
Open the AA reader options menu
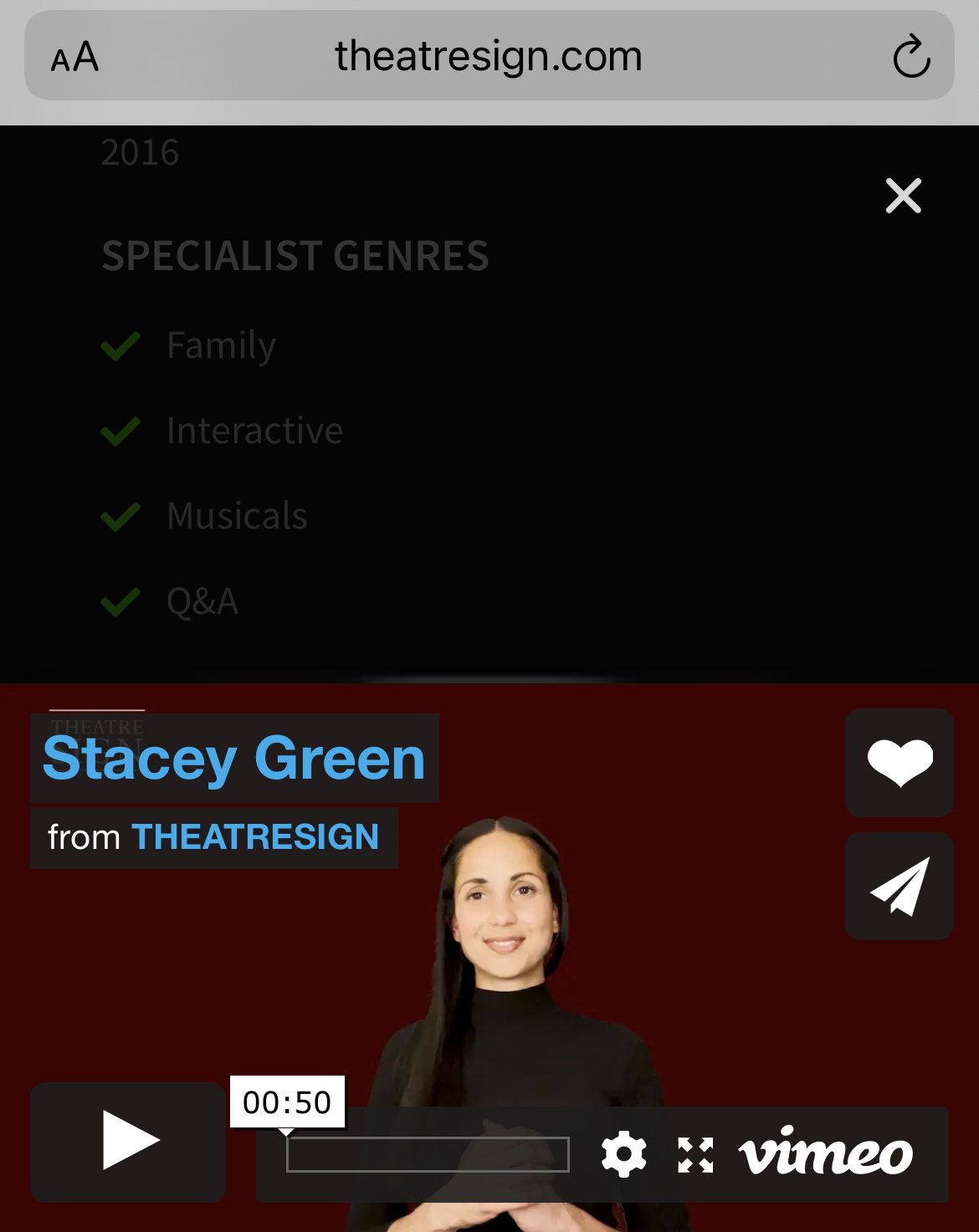(x=74, y=57)
